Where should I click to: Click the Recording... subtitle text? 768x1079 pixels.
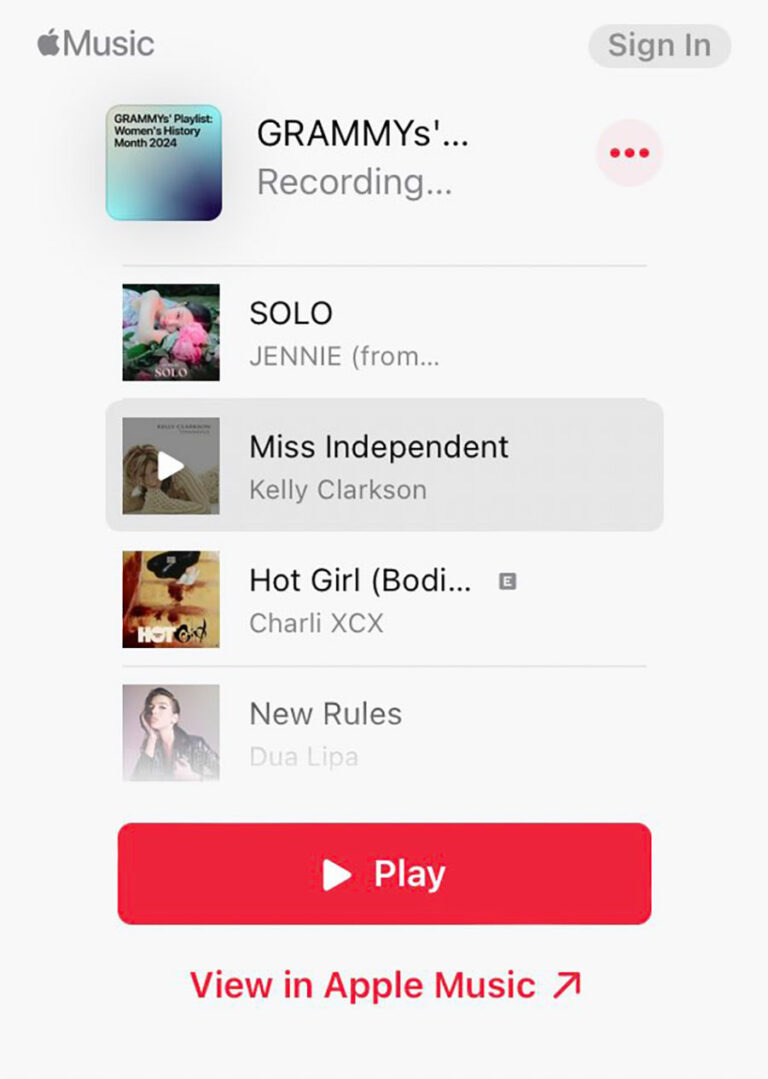[x=355, y=182]
